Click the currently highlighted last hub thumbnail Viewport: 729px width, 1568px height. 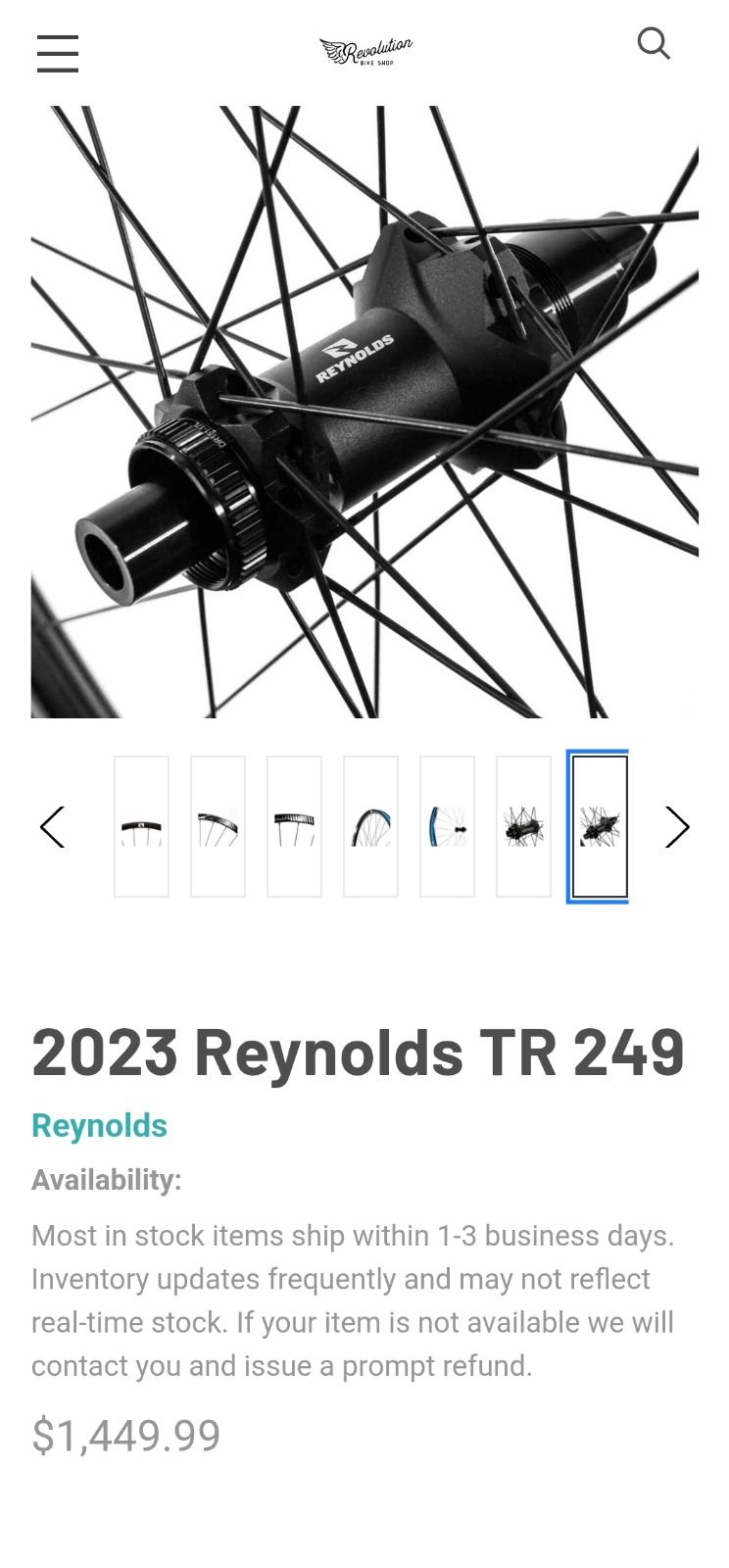(599, 826)
